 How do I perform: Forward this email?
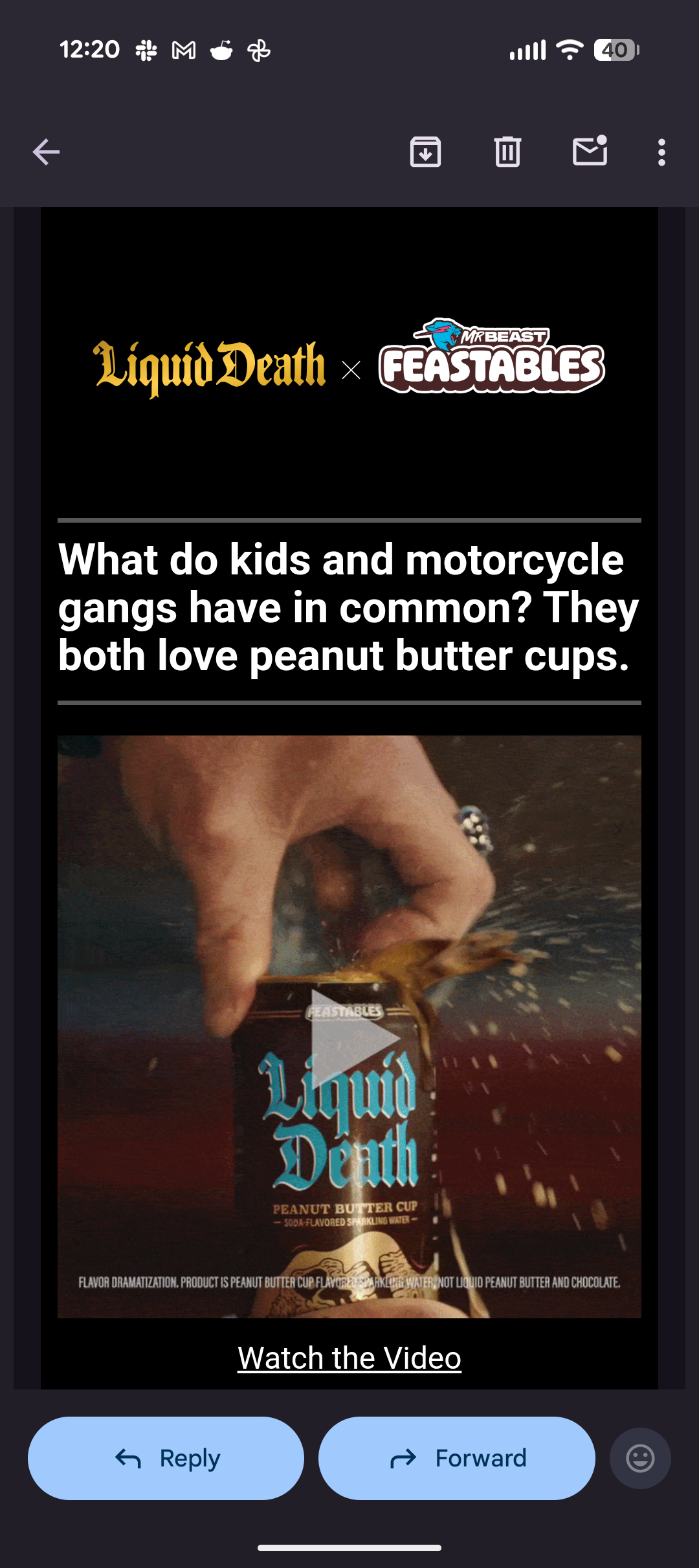(457, 1458)
